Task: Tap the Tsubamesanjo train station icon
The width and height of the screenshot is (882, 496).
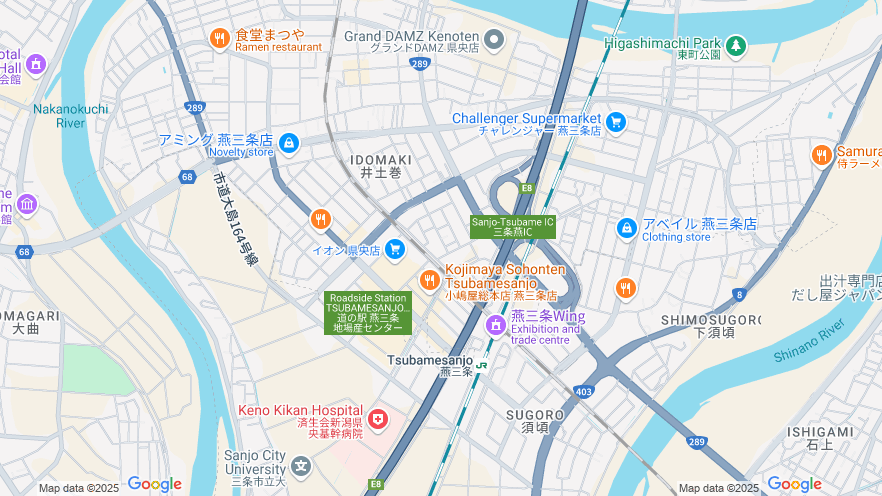Action: pyautogui.click(x=482, y=365)
